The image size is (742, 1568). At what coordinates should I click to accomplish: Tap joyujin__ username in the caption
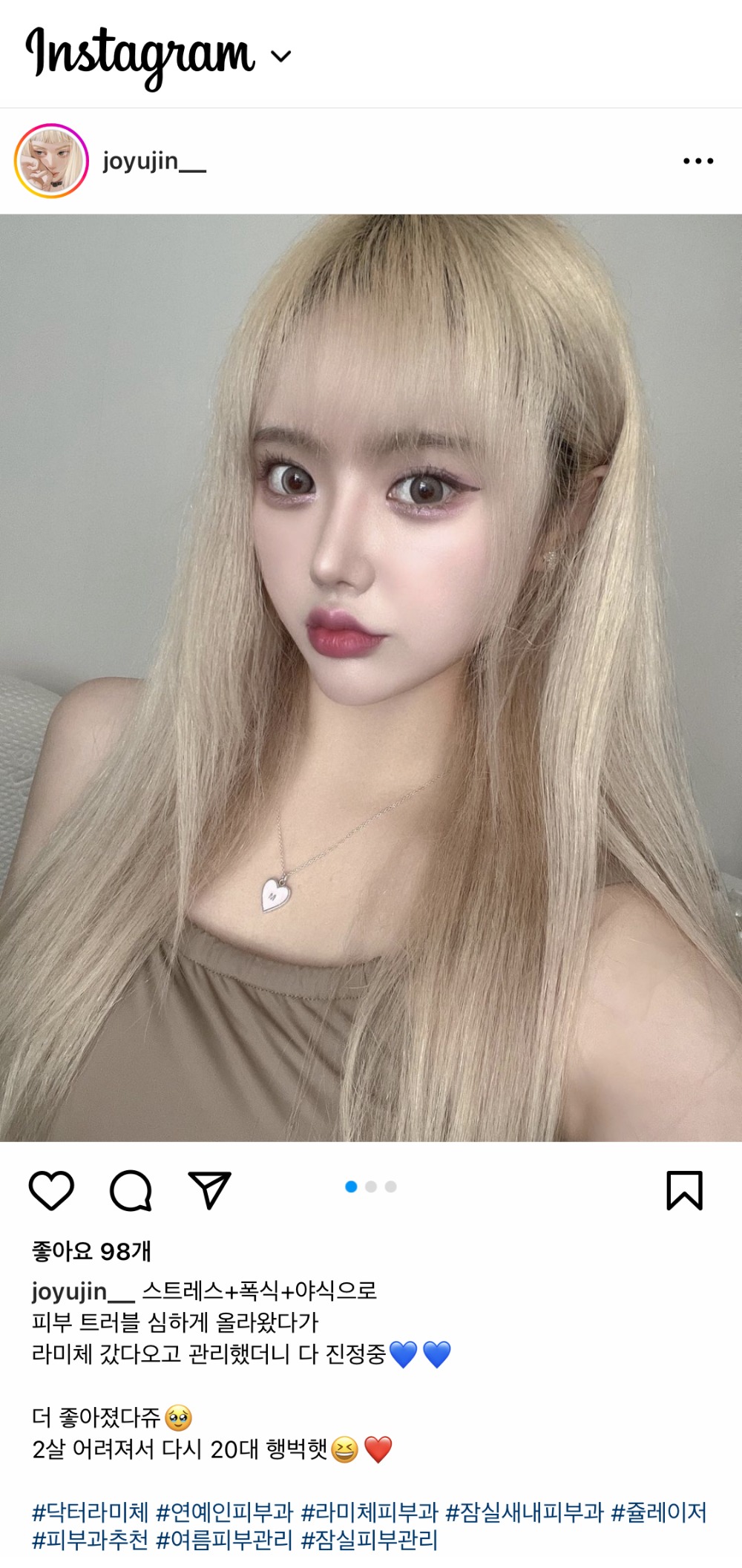pyautogui.click(x=83, y=1292)
